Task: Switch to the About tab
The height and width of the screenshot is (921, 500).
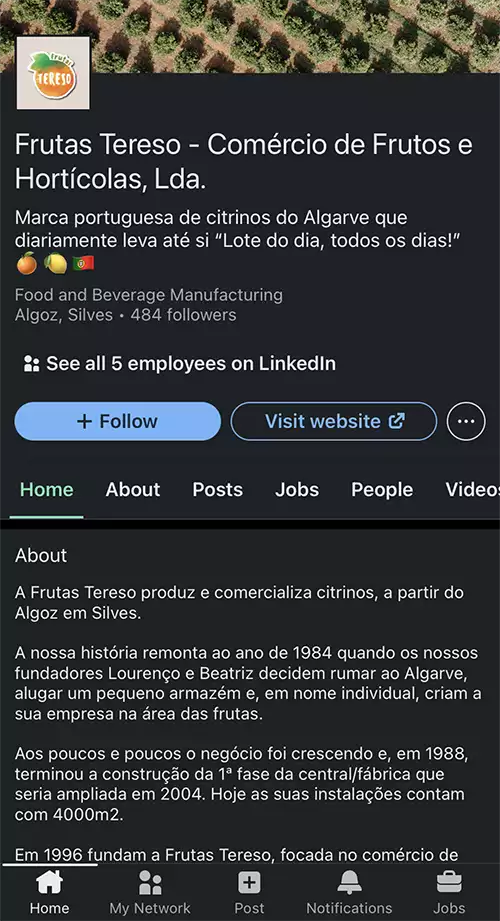Action: pos(133,489)
